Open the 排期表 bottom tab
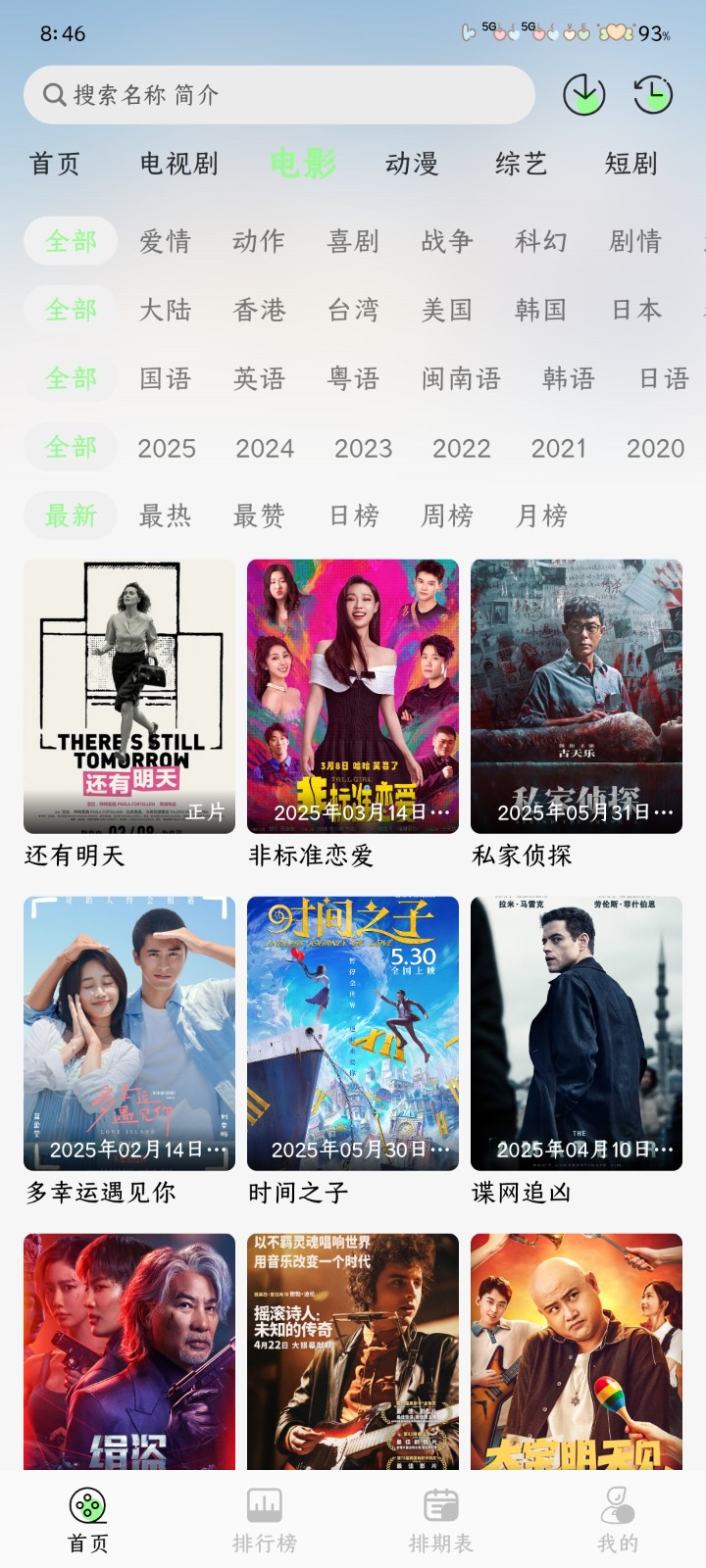The height and width of the screenshot is (1568, 706). point(441,1520)
